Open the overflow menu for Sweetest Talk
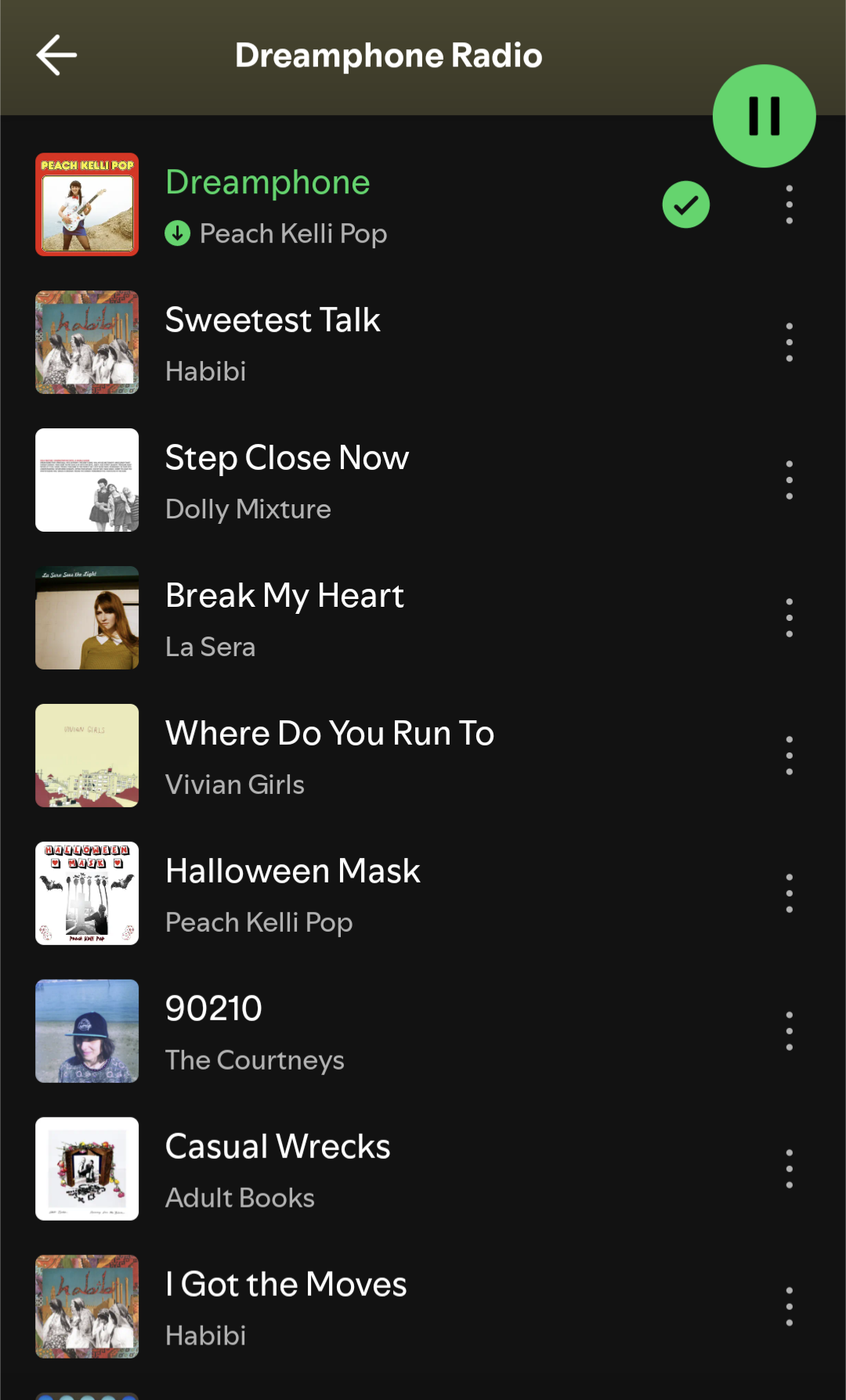 (789, 342)
